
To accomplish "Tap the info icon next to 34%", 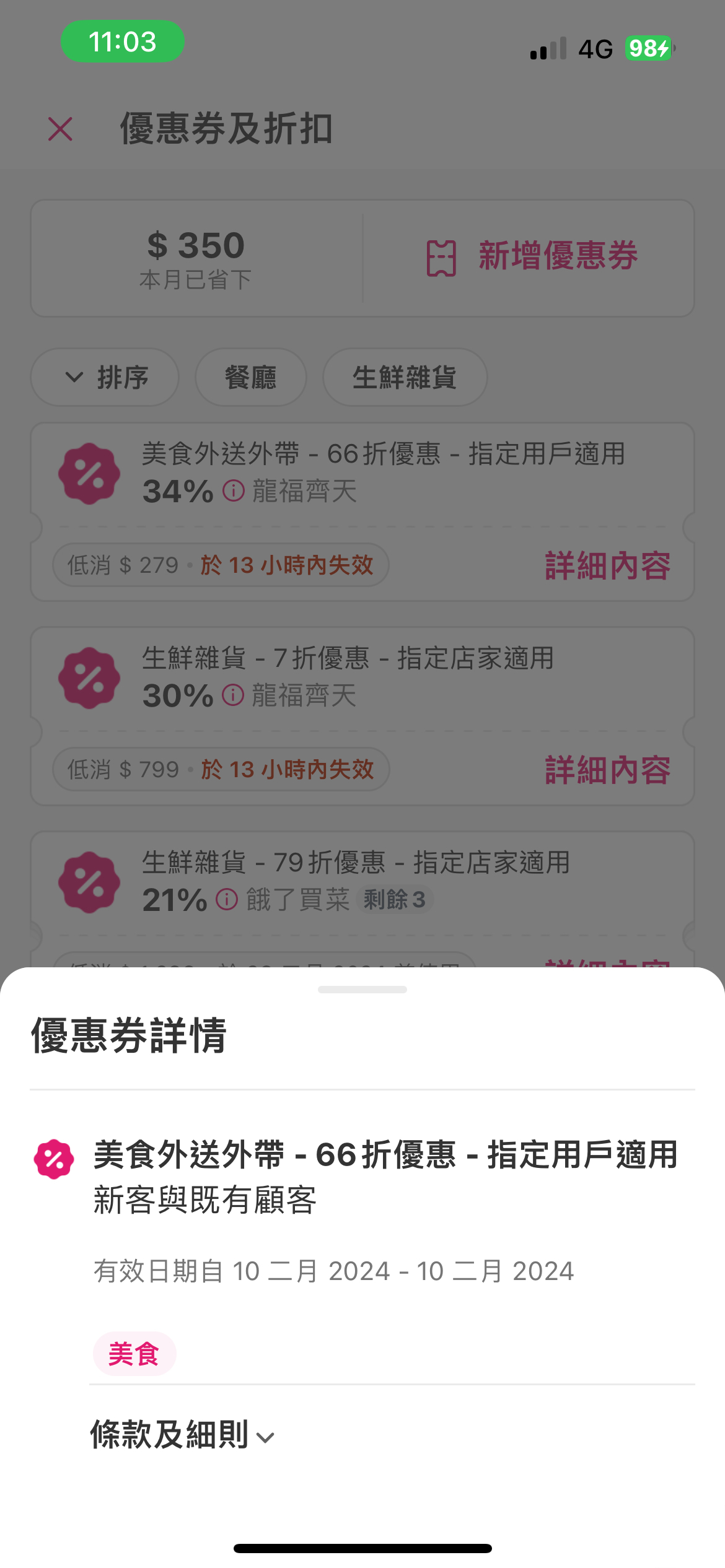I will [x=234, y=491].
